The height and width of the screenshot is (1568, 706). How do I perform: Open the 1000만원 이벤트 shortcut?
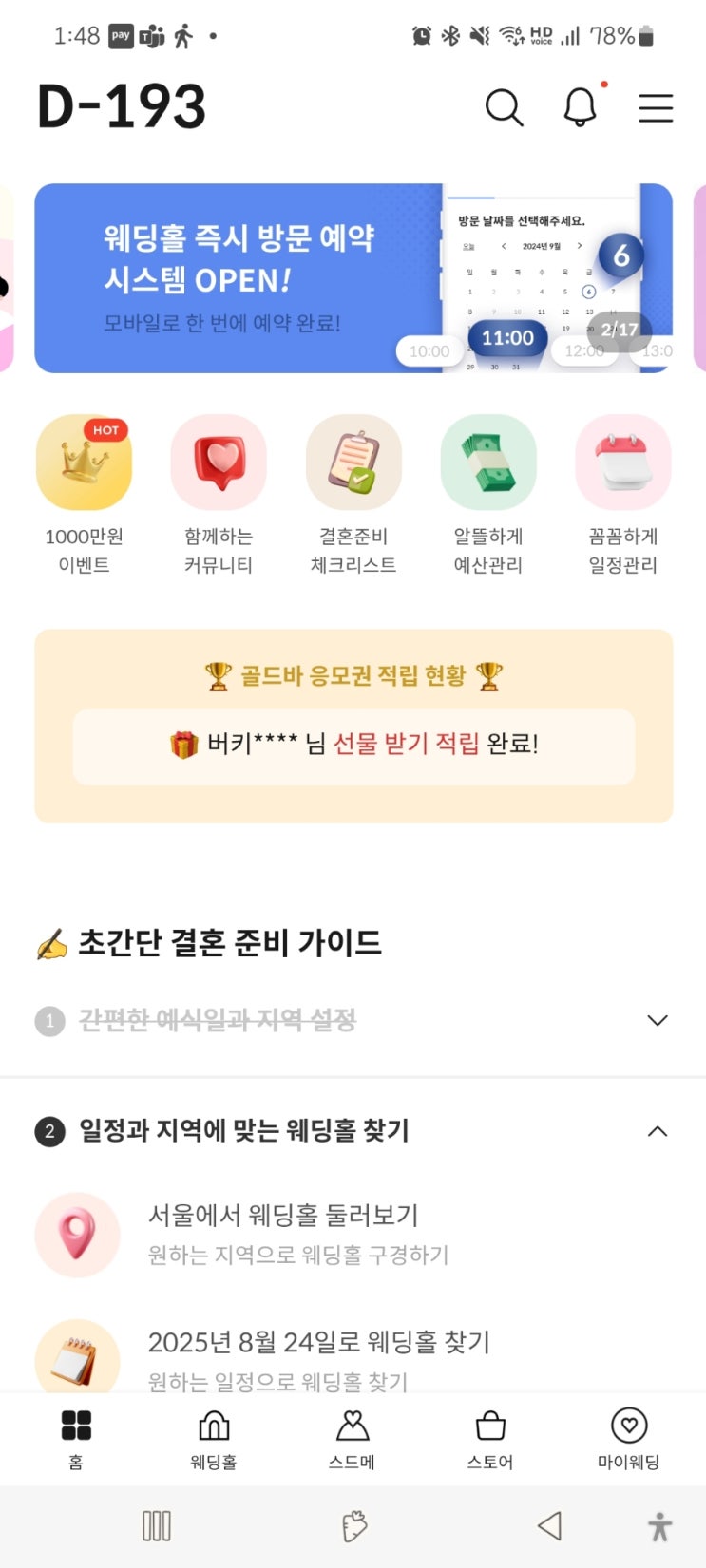(84, 496)
